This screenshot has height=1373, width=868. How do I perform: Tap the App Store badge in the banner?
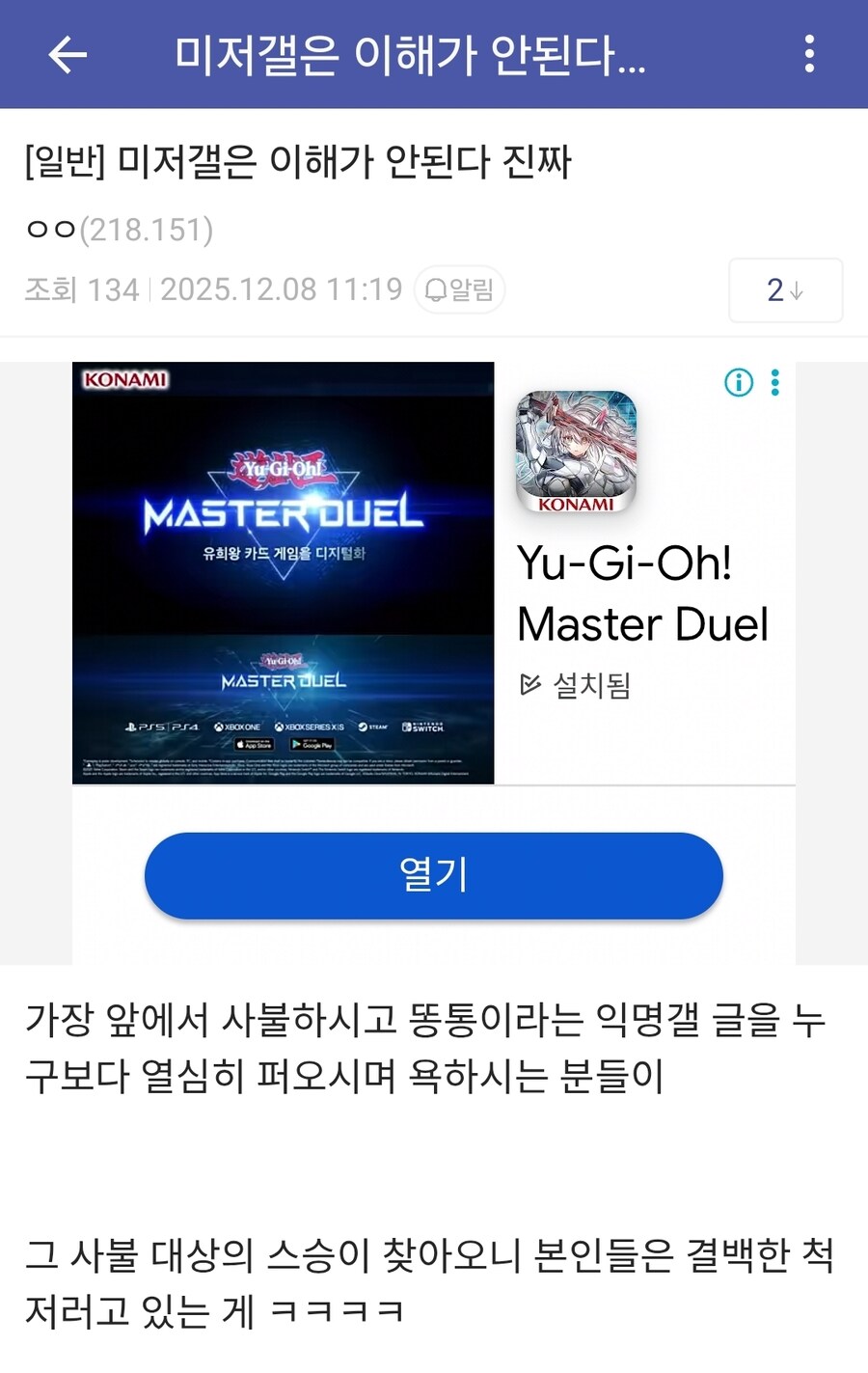click(256, 744)
